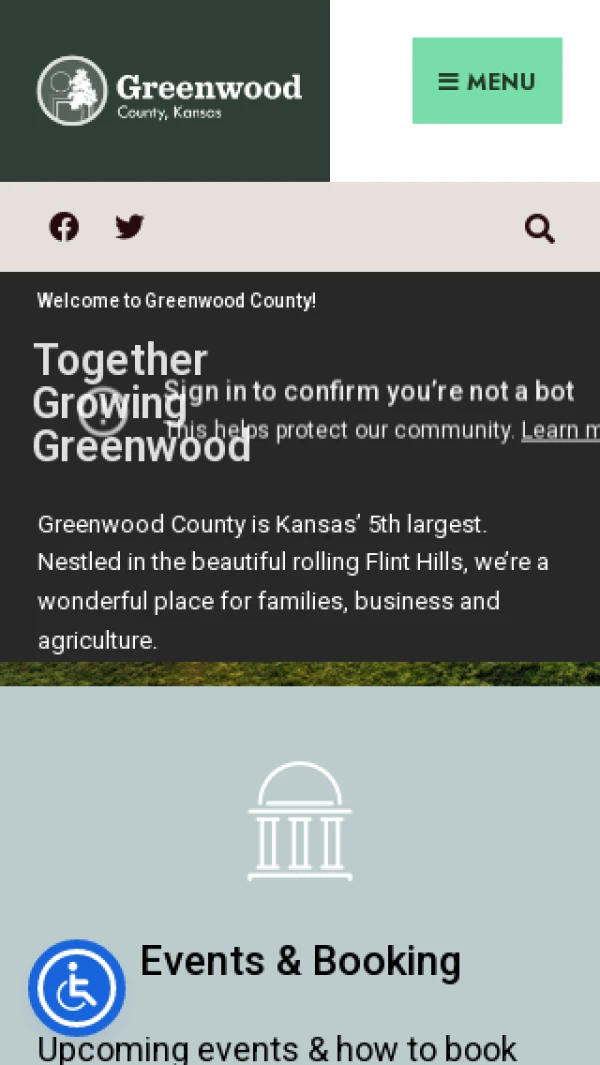Open the accessibility options widget
The width and height of the screenshot is (600, 1065).
76,987
